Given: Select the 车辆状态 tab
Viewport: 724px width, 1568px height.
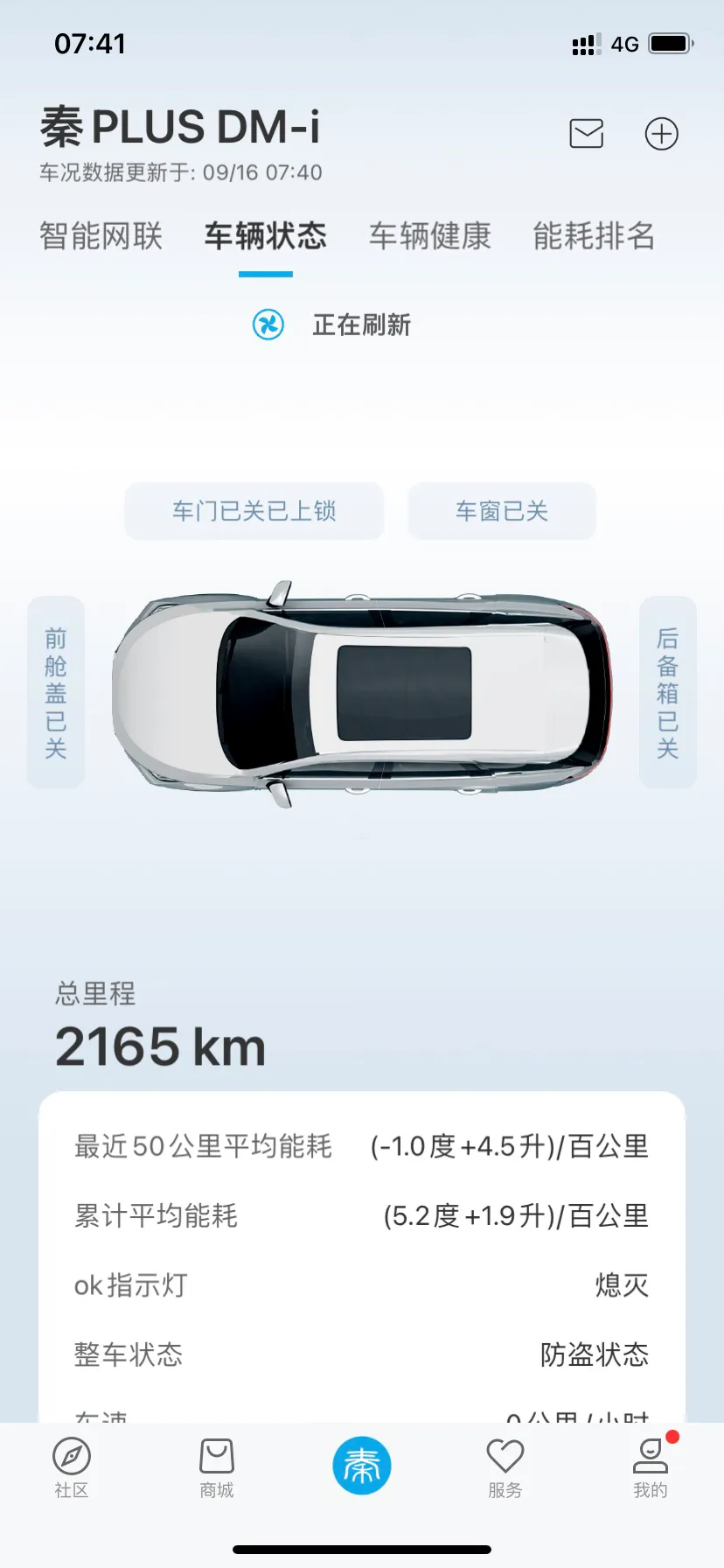Looking at the screenshot, I should pos(266,236).
